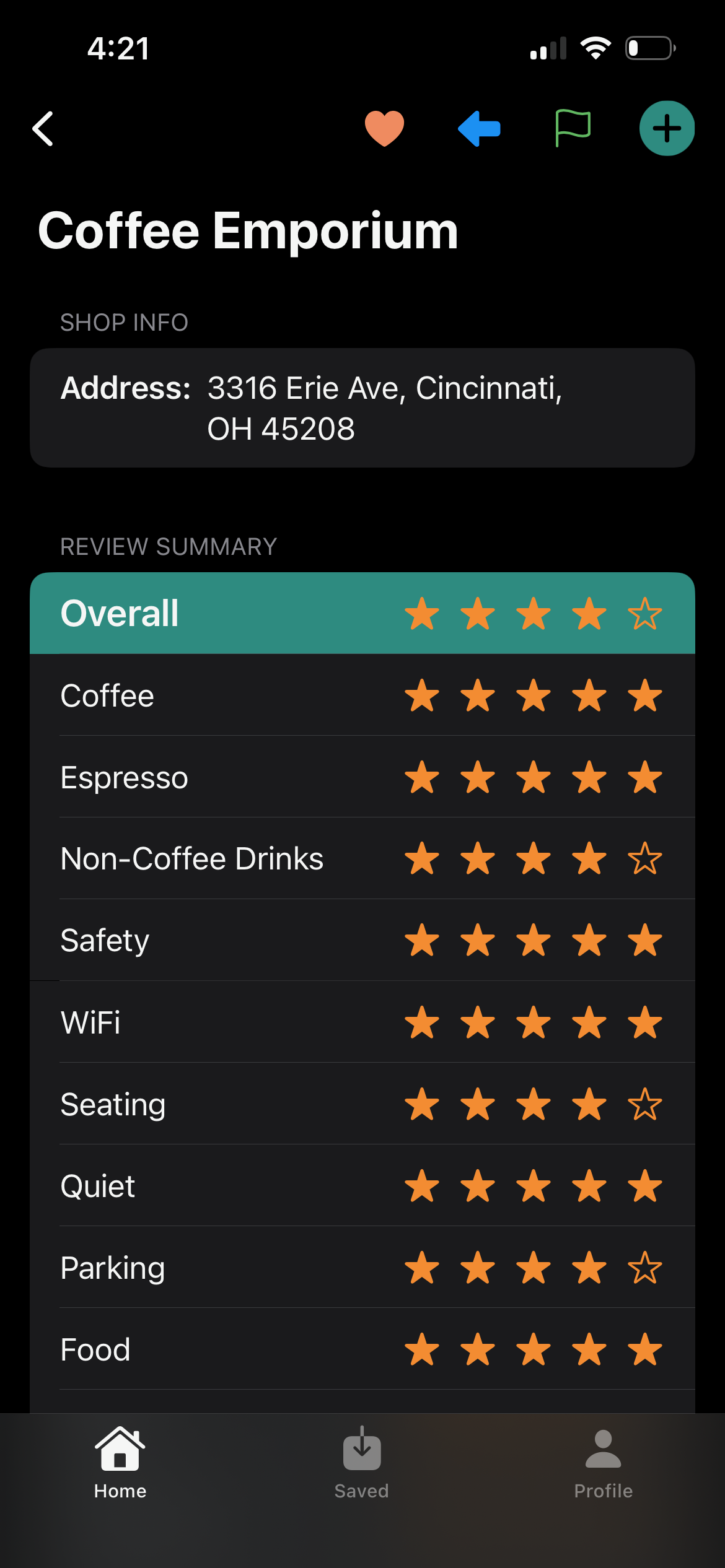Flag this shop using the green flag
Screen dimensions: 725x1568
coord(573,128)
